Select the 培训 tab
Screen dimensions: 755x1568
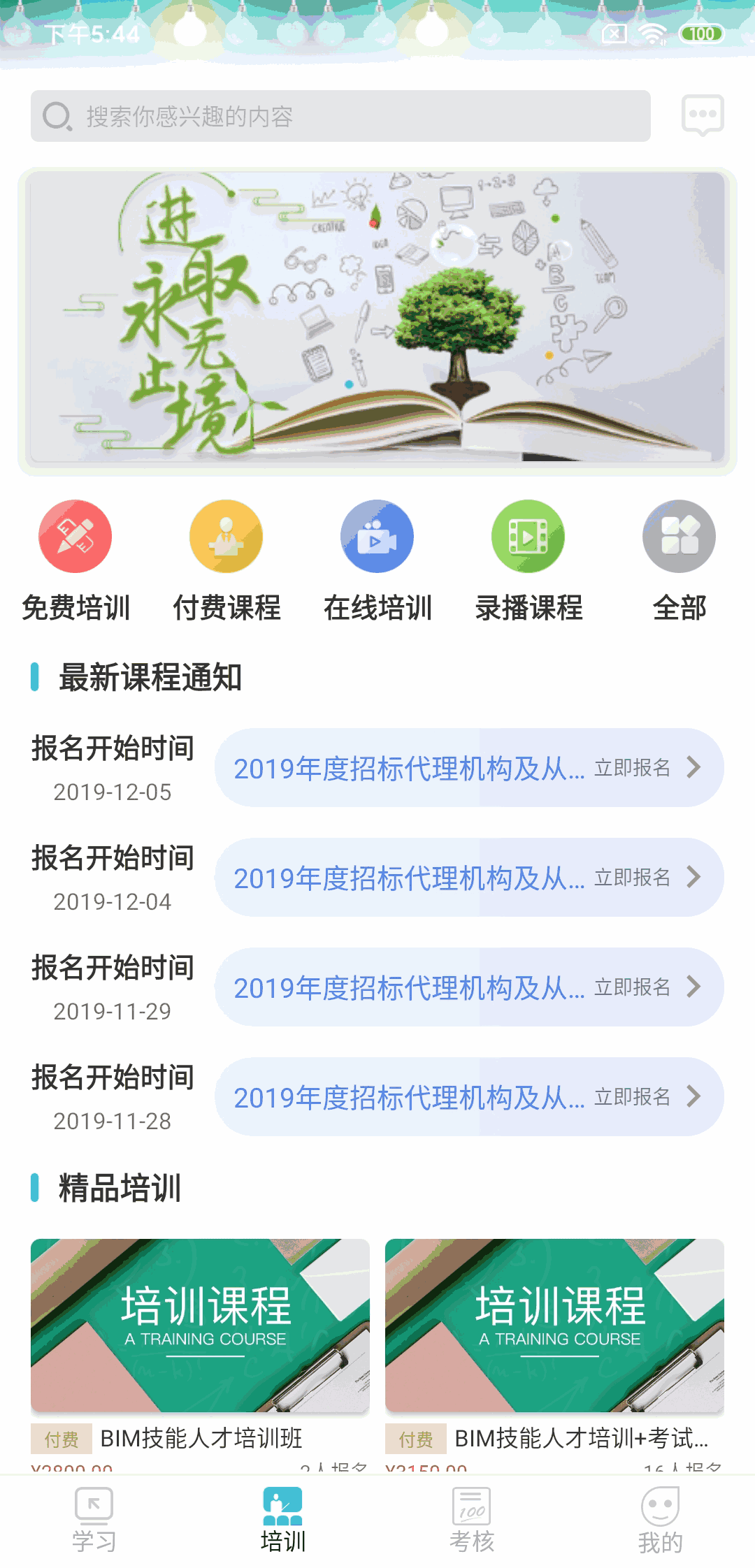coord(283,1520)
